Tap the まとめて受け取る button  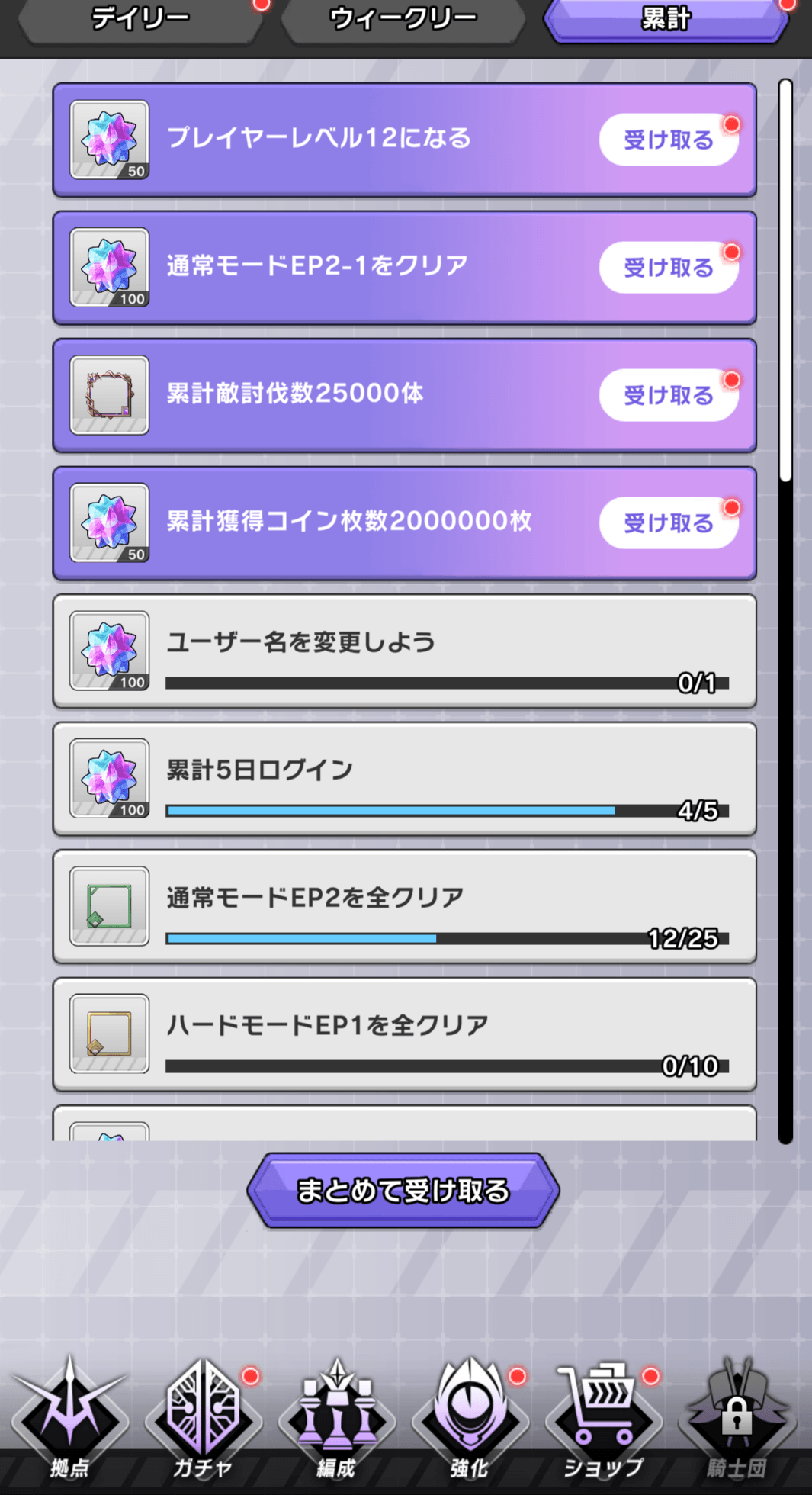point(403,1190)
